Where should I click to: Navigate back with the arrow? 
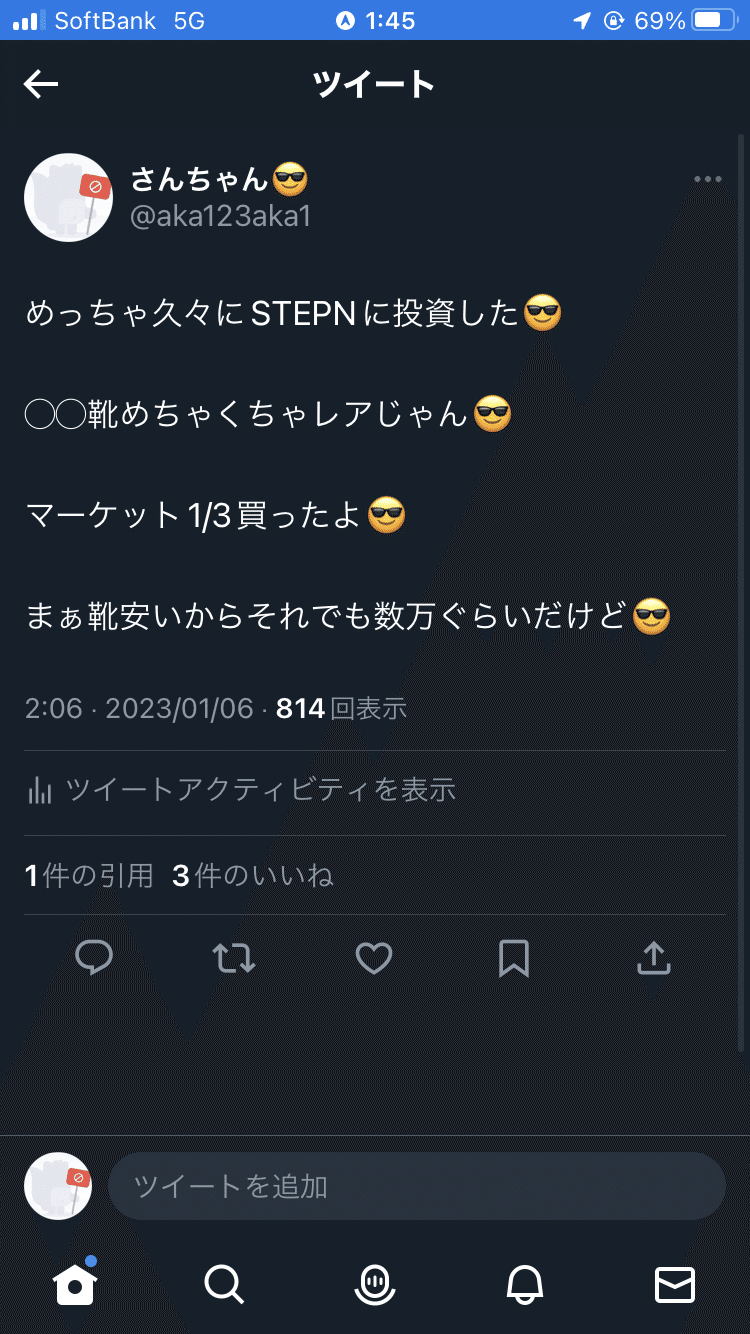point(40,84)
